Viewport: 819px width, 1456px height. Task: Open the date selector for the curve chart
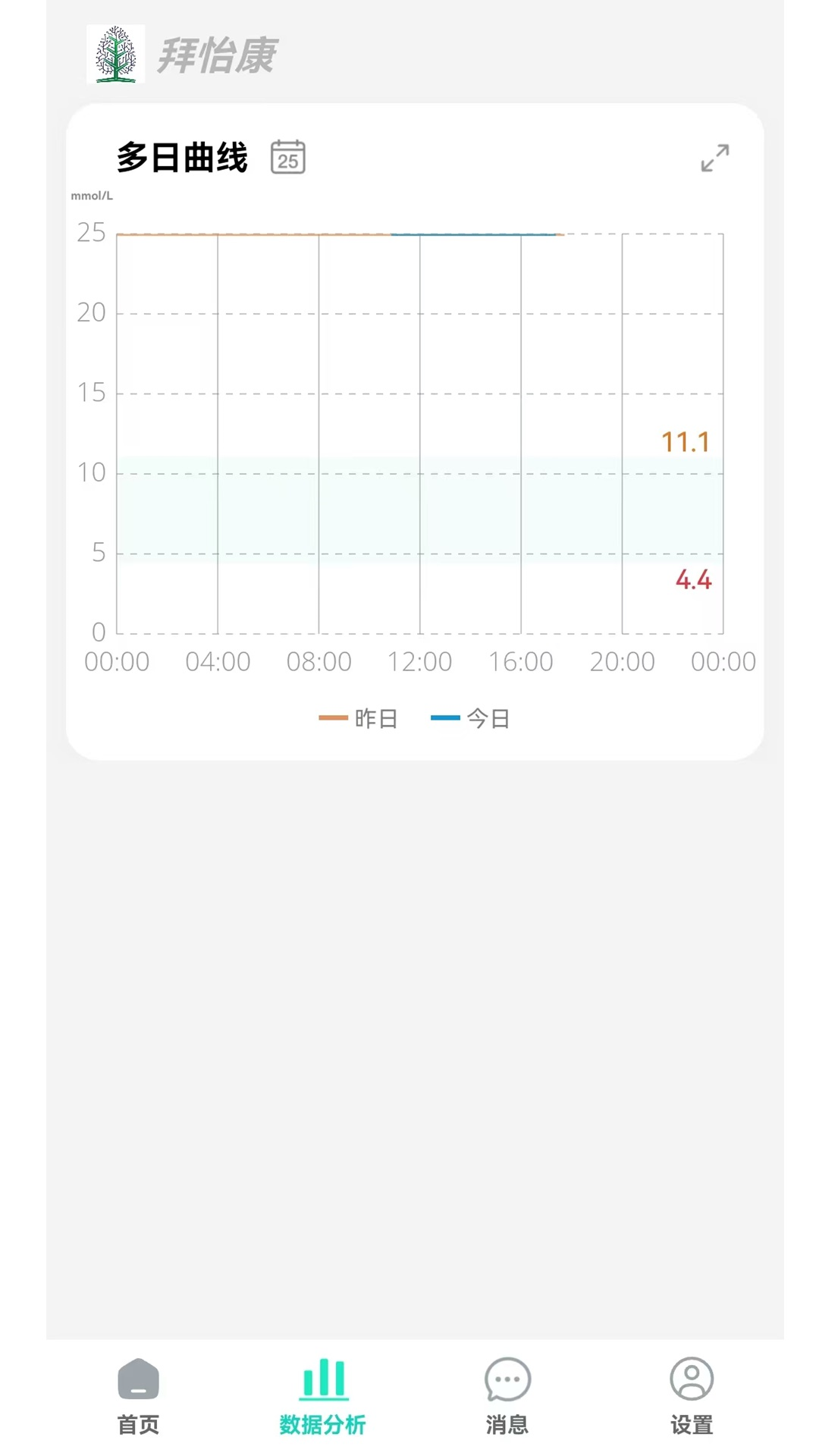pos(288,157)
